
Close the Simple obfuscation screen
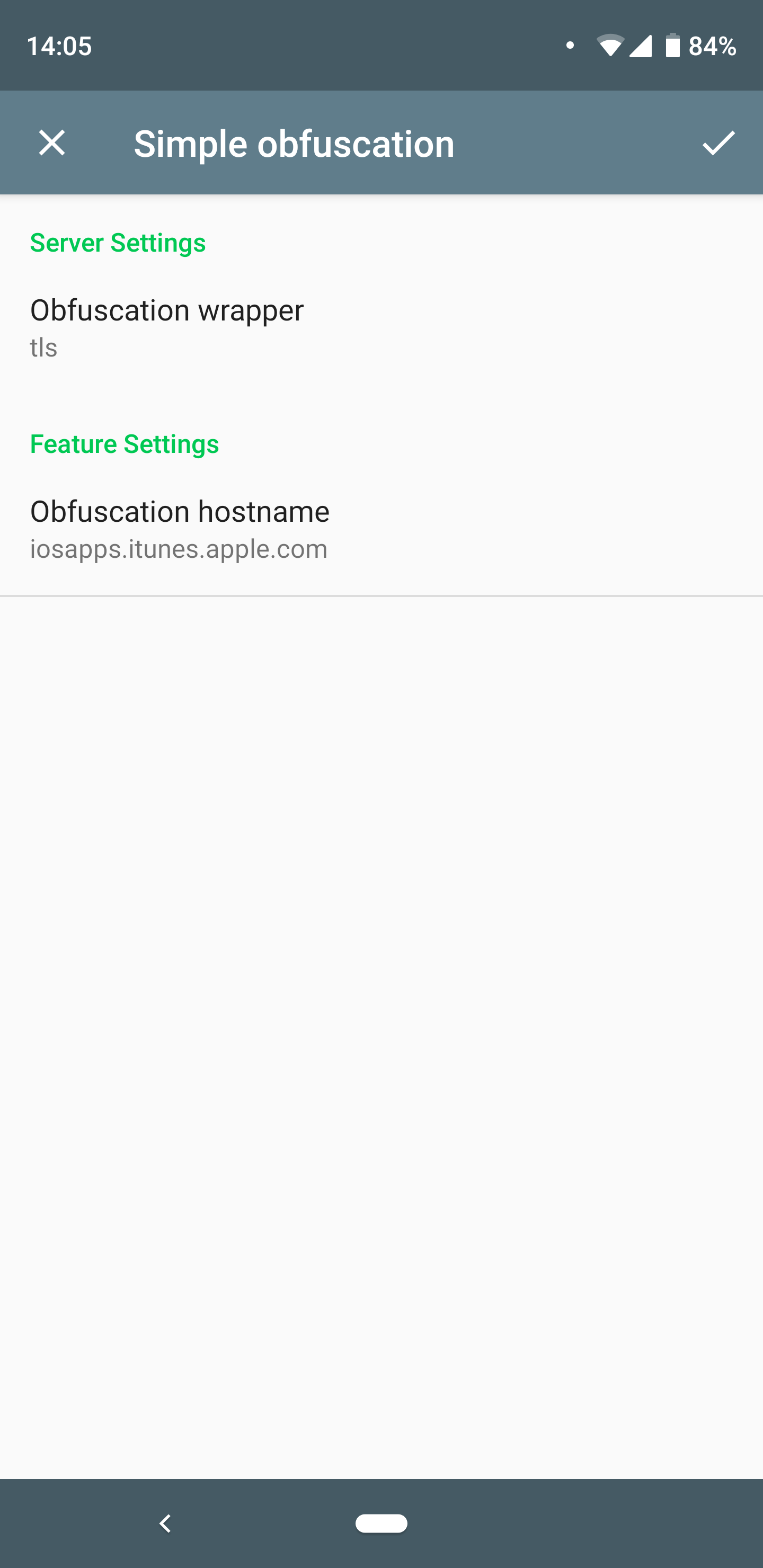pos(52,143)
